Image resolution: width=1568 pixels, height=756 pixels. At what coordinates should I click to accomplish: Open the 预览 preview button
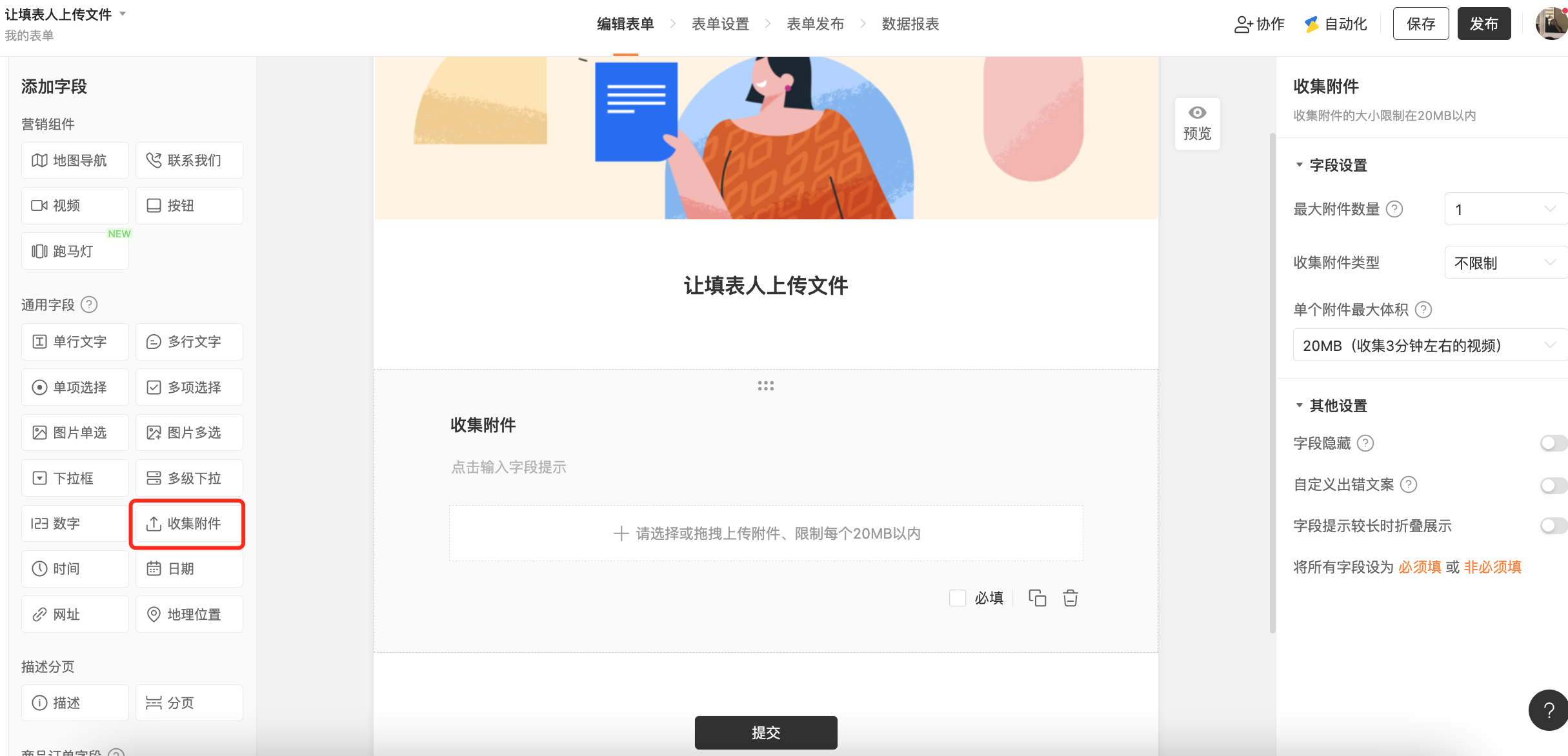point(1197,123)
